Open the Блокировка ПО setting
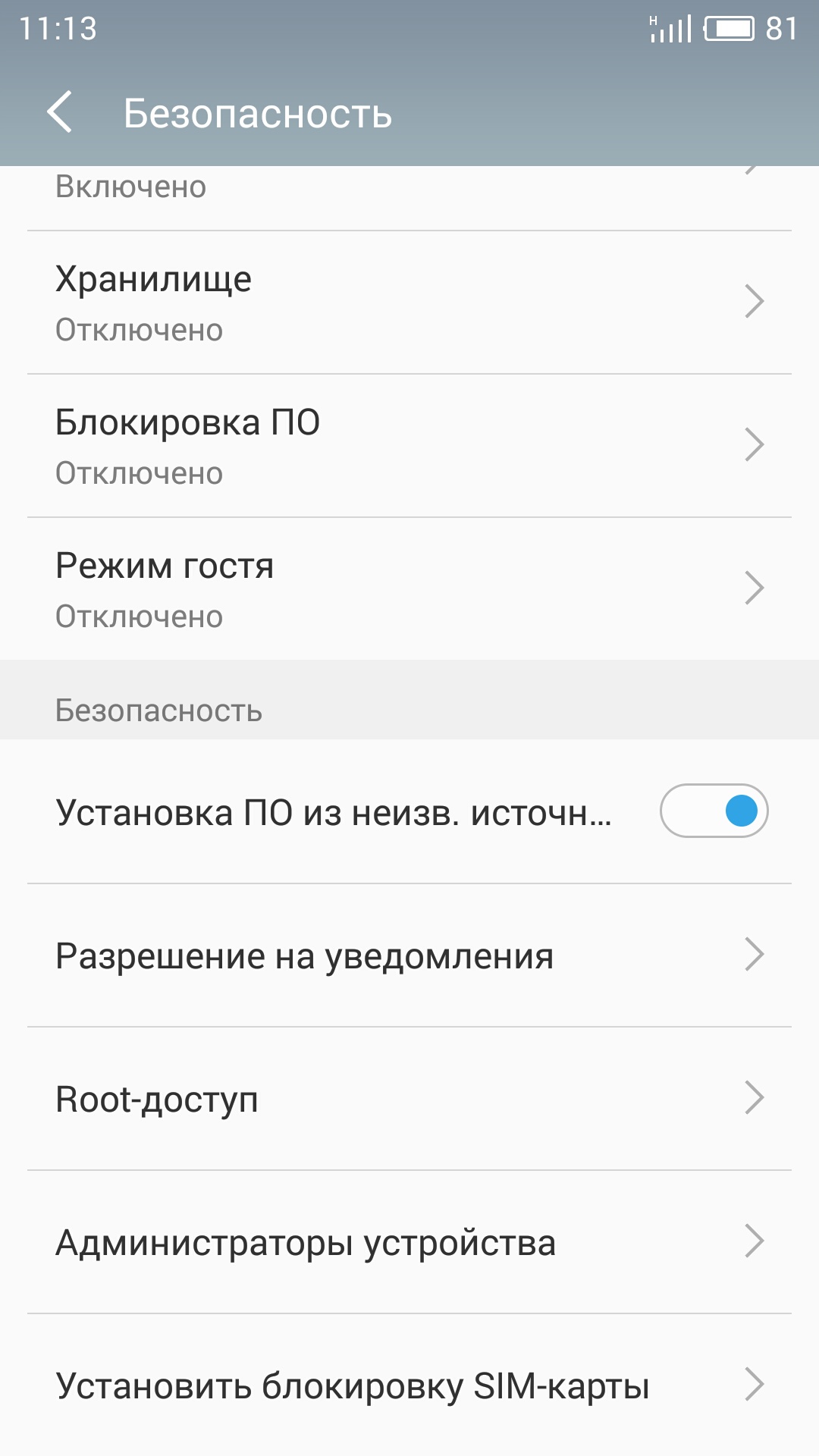Image resolution: width=819 pixels, height=1456 pixels. [x=409, y=446]
